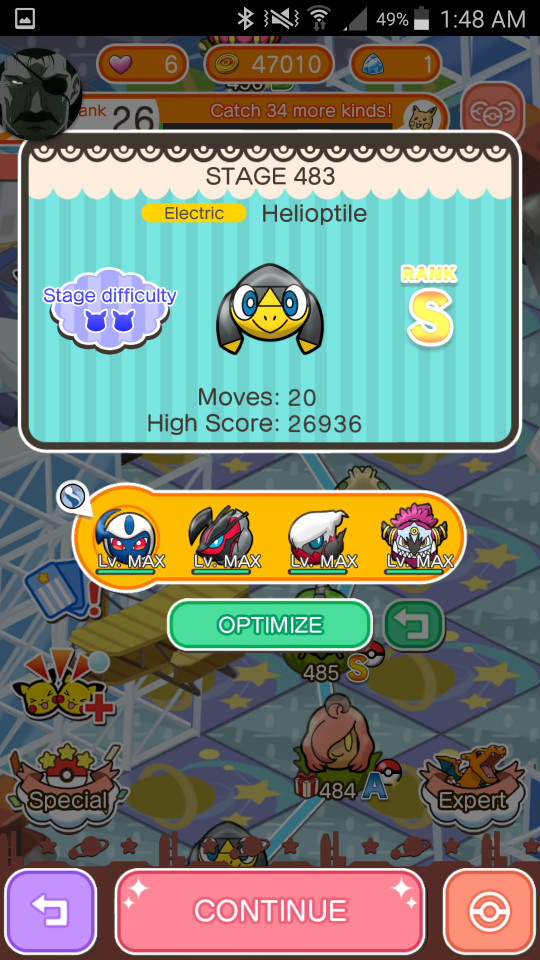The image size is (540, 960).
Task: Tap the pink CONTINUE button
Action: coord(270,910)
